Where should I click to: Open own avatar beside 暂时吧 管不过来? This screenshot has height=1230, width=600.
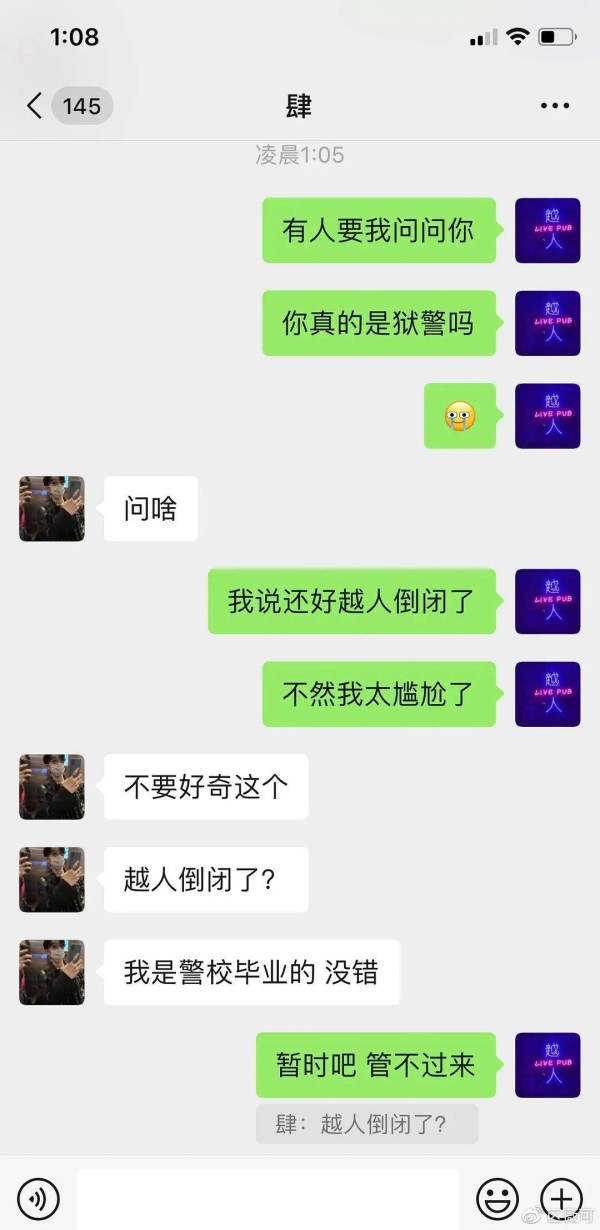(x=547, y=1065)
